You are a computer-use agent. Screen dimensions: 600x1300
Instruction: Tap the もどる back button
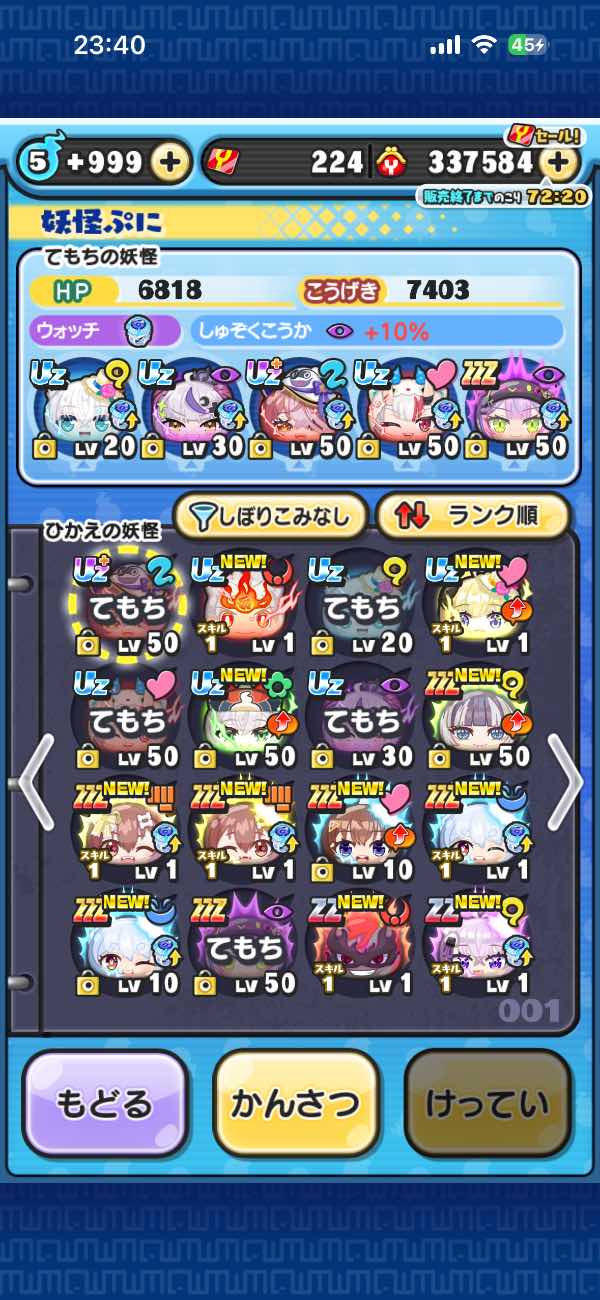click(x=105, y=1103)
